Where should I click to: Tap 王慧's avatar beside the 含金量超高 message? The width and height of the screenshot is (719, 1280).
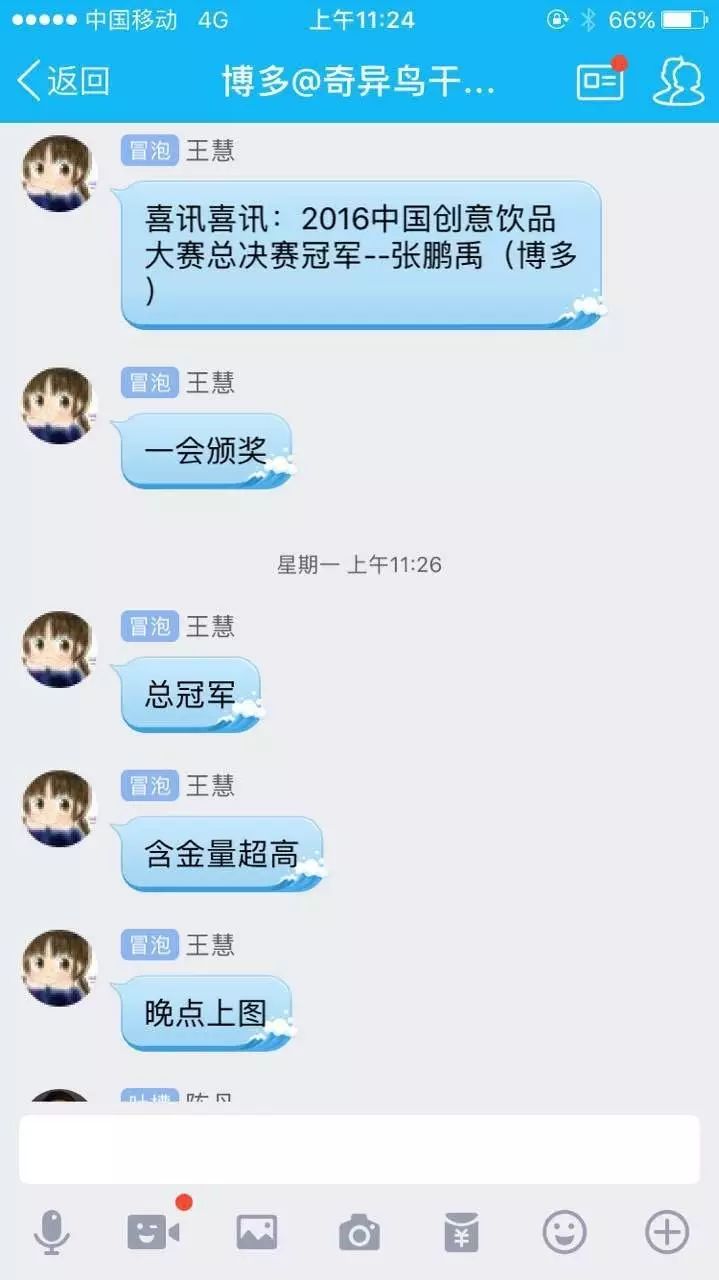click(x=58, y=808)
